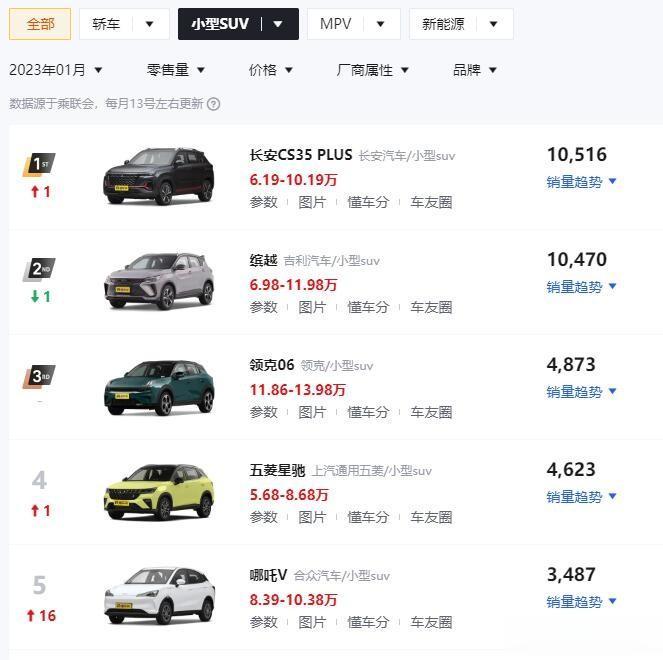663x660 pixels.
Task: Open 懂车分 for 五菱星驰
Action: (x=368, y=517)
